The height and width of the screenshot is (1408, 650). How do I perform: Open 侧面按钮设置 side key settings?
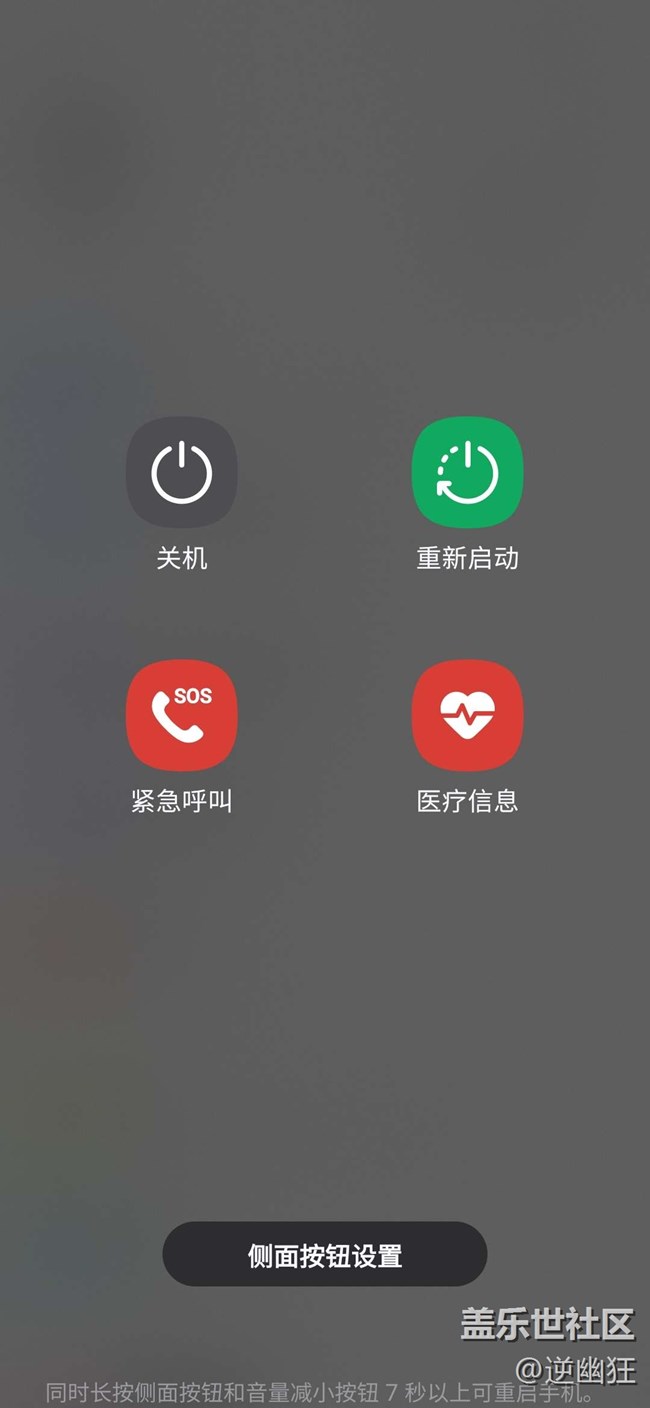click(x=325, y=1254)
